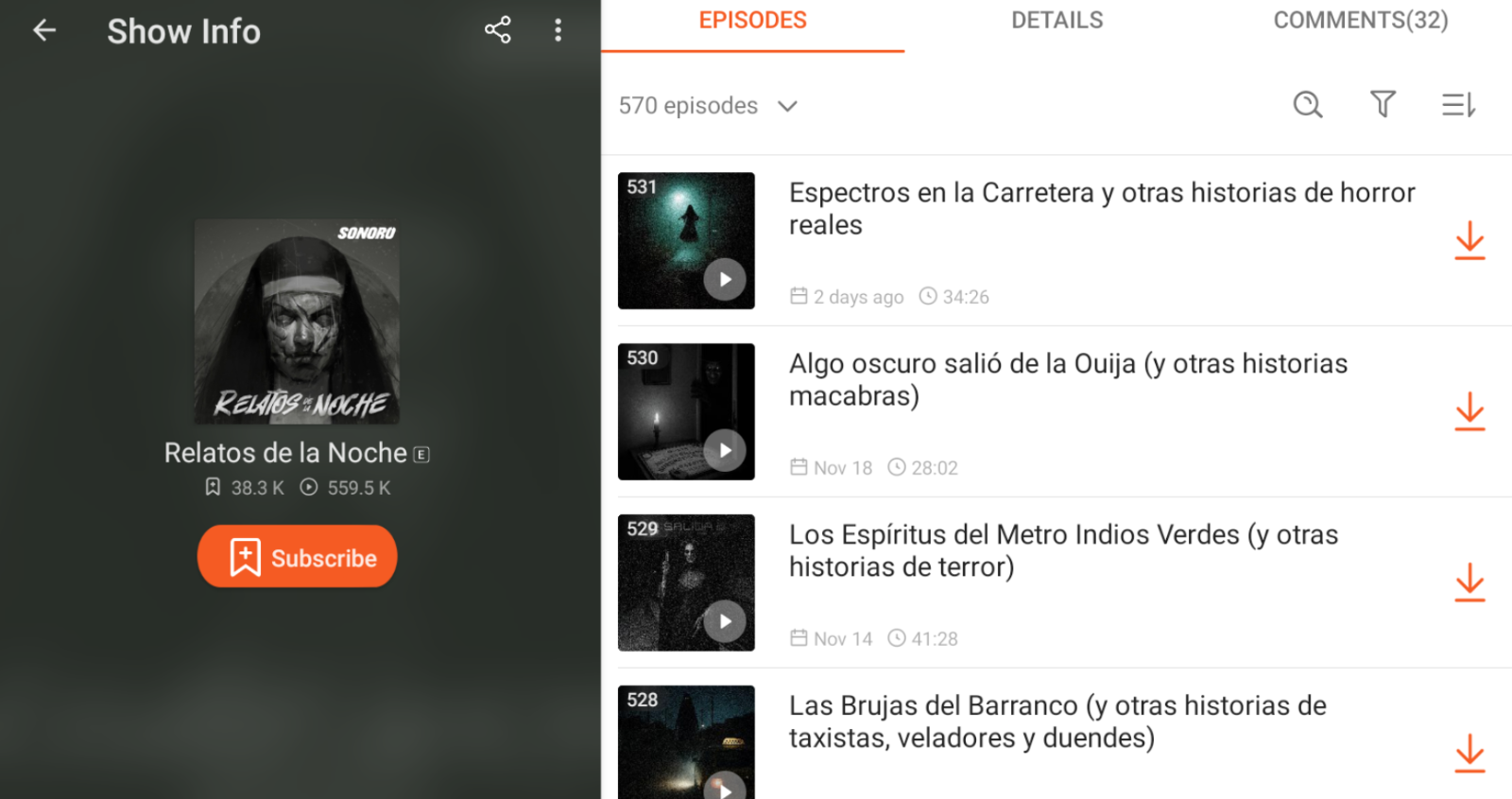This screenshot has height=799, width=1512.
Task: Open the overflow menu
Action: click(558, 30)
